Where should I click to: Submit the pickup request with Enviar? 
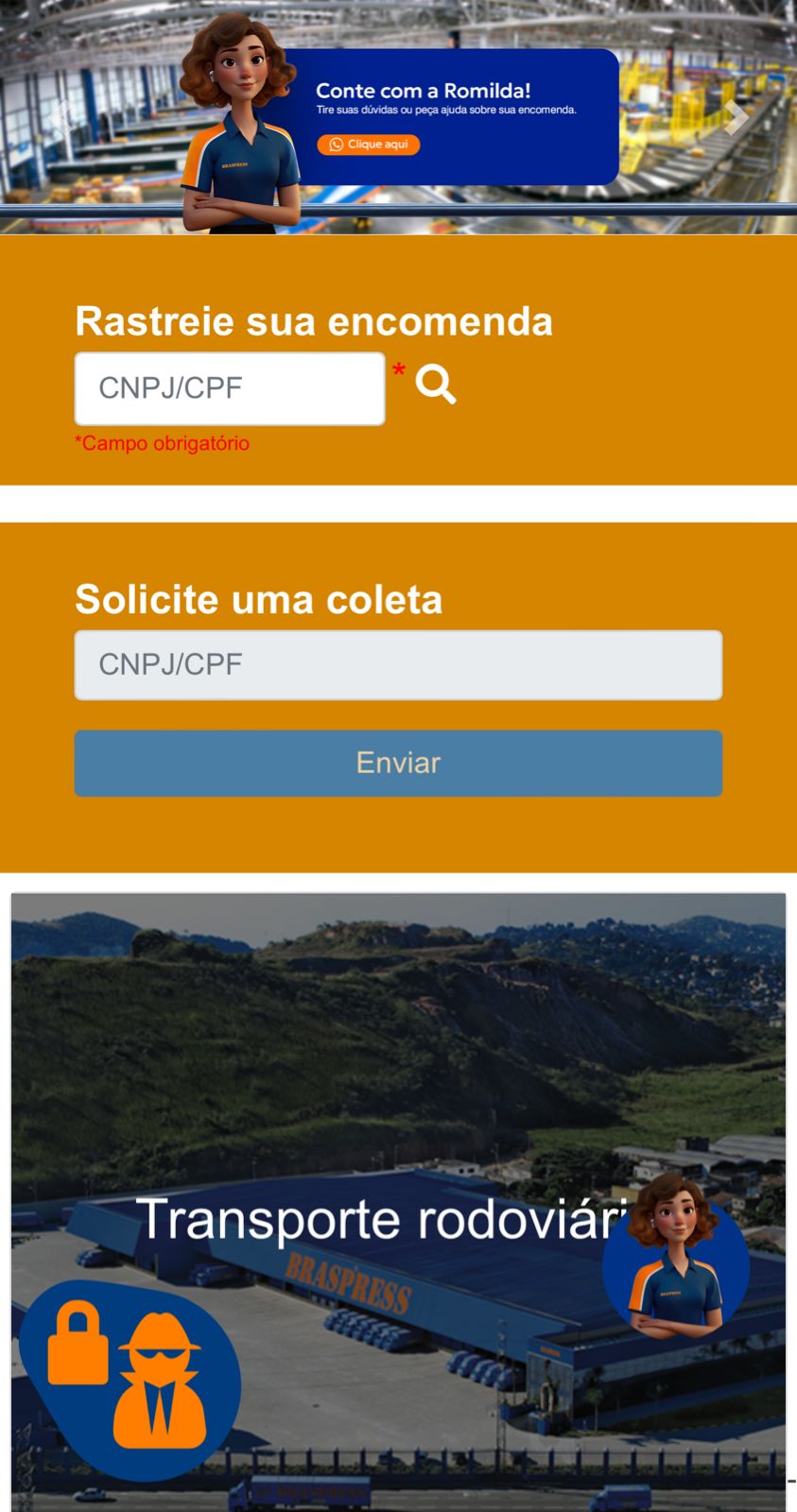398,764
